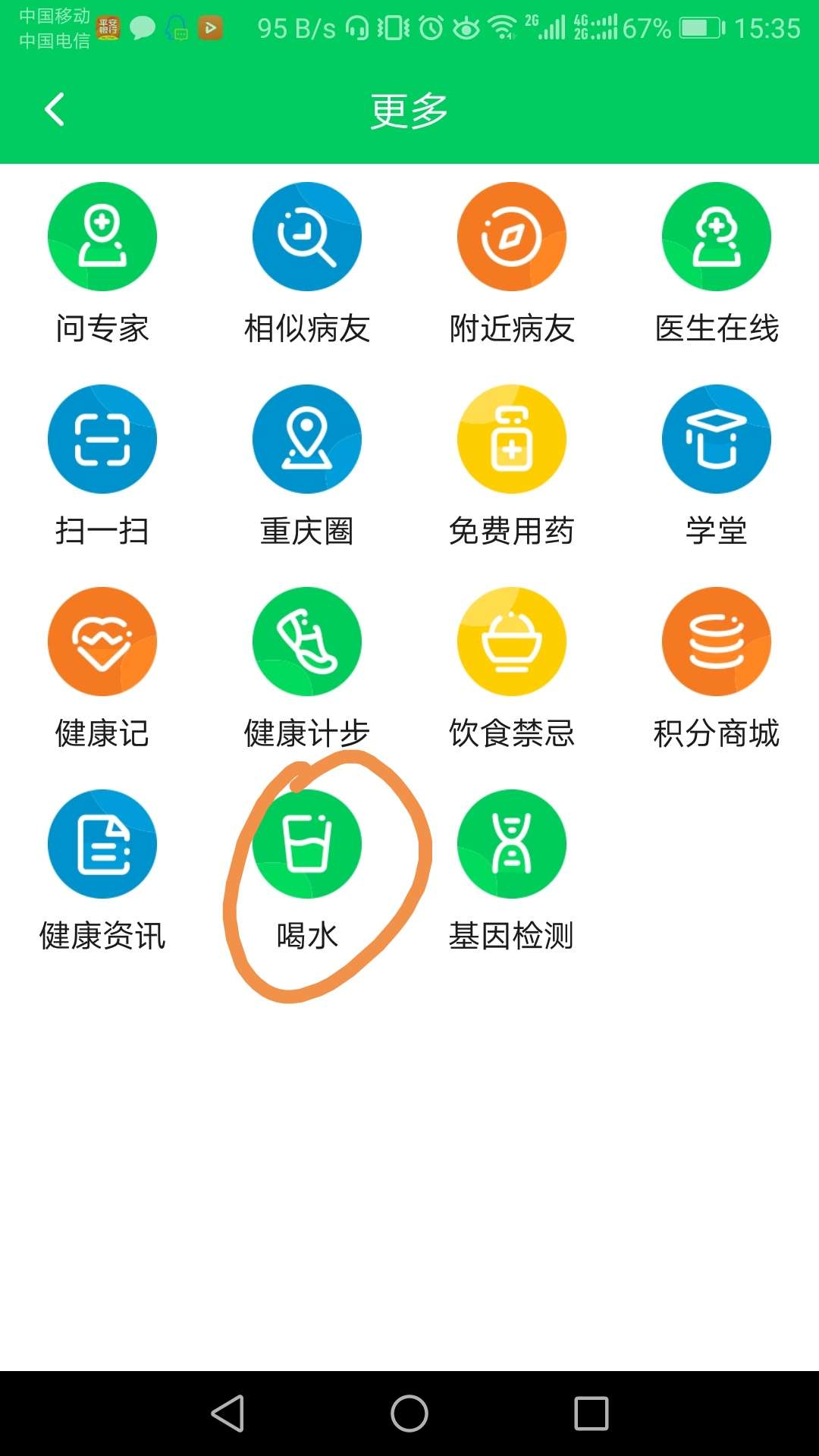This screenshot has height=1456, width=819.
Task: Go back using the top-left arrow
Action: 54,108
